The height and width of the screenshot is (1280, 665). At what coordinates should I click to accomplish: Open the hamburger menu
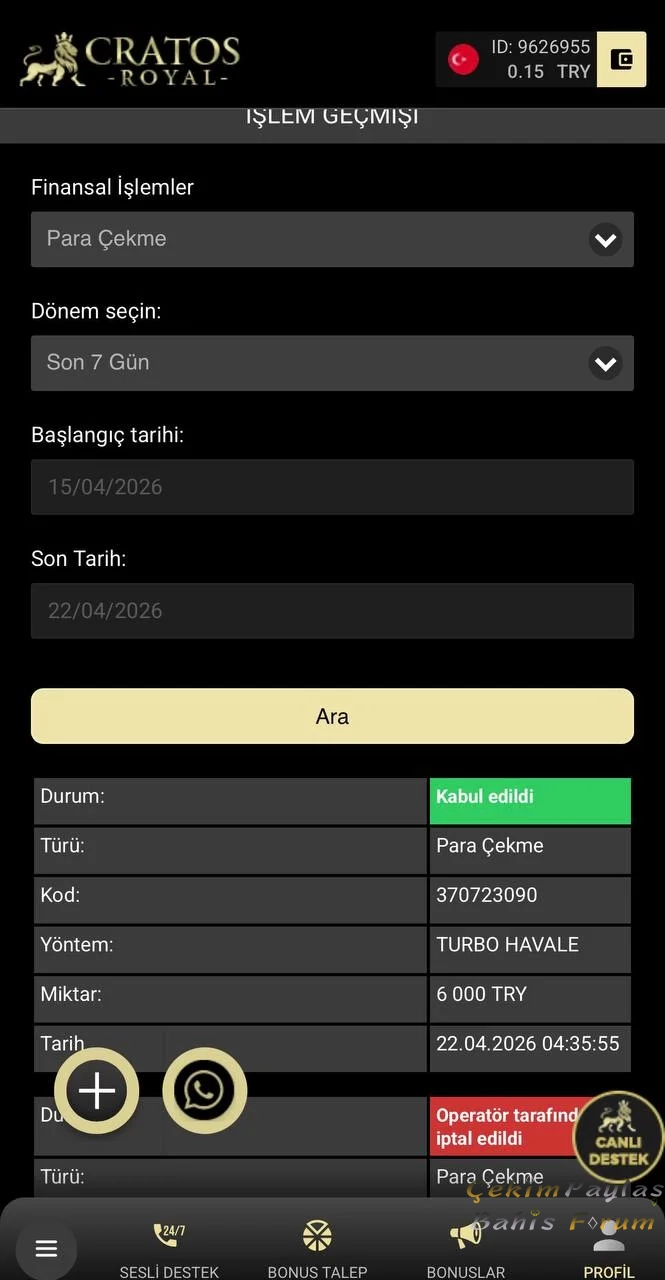(x=46, y=1248)
